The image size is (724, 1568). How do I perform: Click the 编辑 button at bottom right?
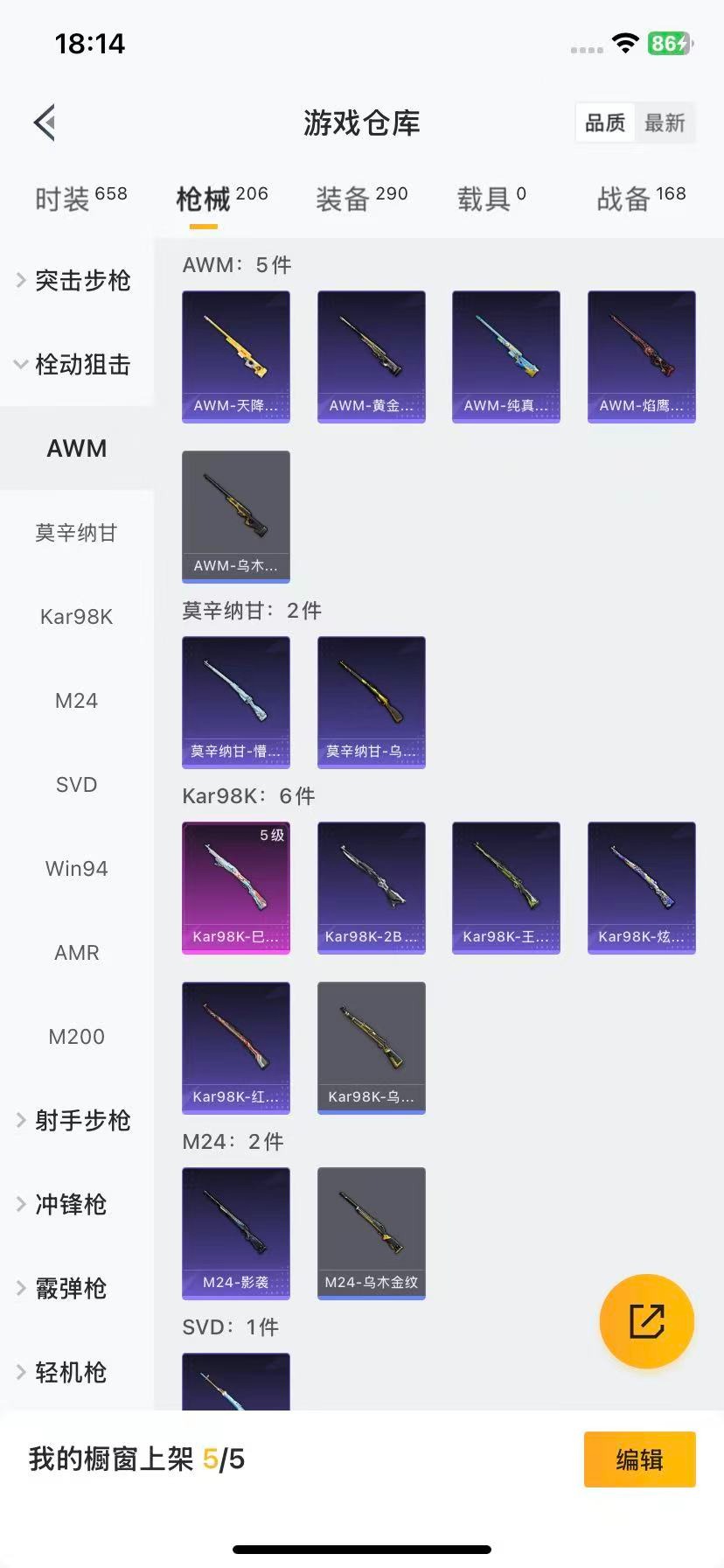tap(639, 1459)
